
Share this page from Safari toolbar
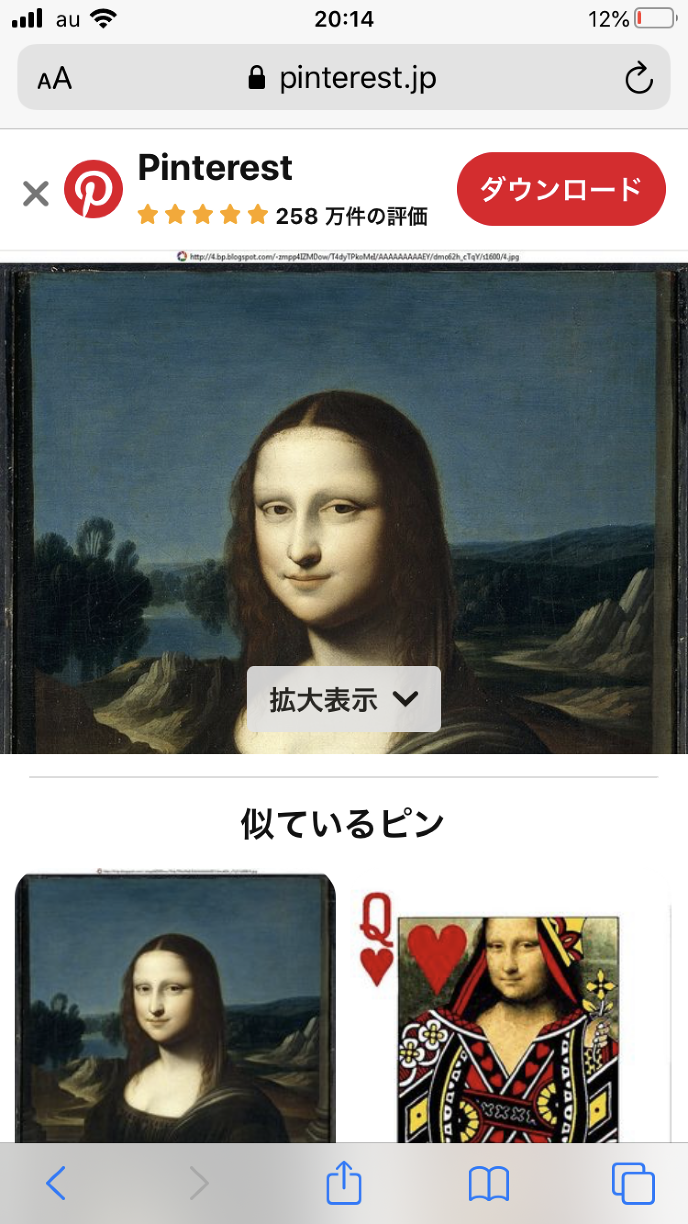click(x=344, y=1184)
